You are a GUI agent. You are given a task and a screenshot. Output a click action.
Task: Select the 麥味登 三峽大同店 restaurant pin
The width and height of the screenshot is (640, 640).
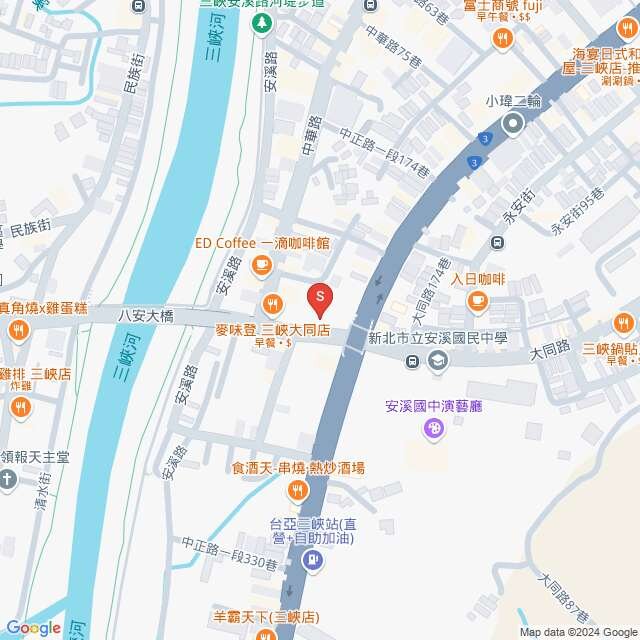(x=271, y=305)
